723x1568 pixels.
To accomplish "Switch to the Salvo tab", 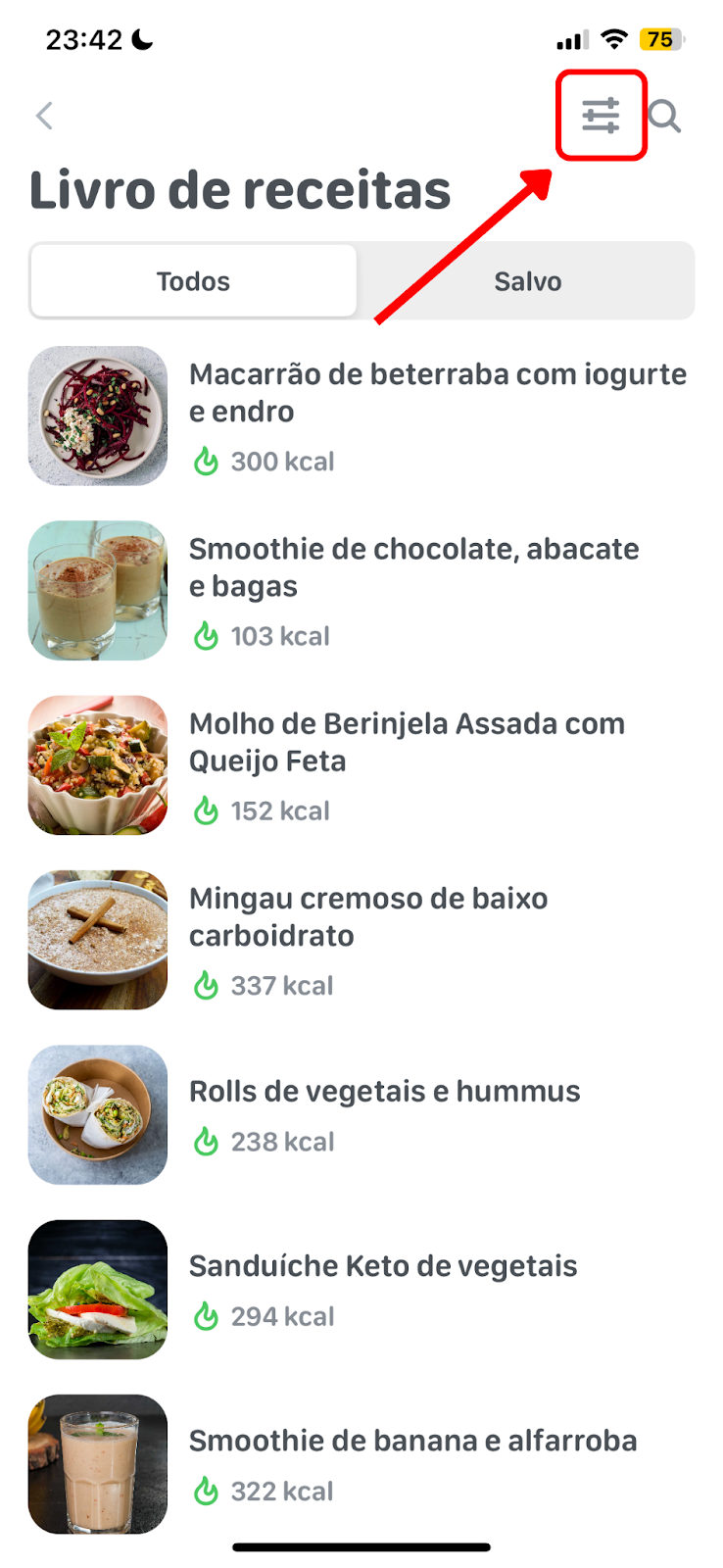I will point(527,281).
